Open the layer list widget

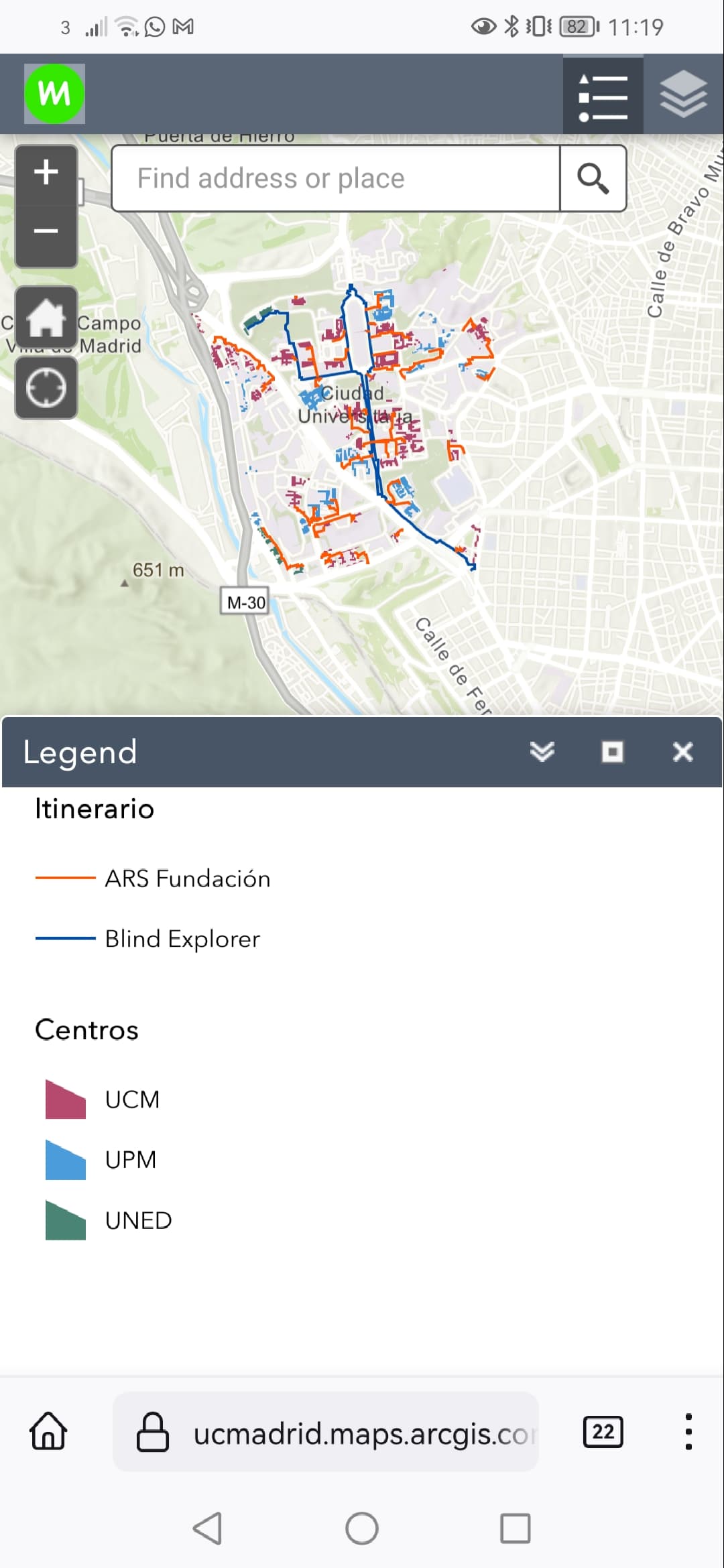(683, 94)
